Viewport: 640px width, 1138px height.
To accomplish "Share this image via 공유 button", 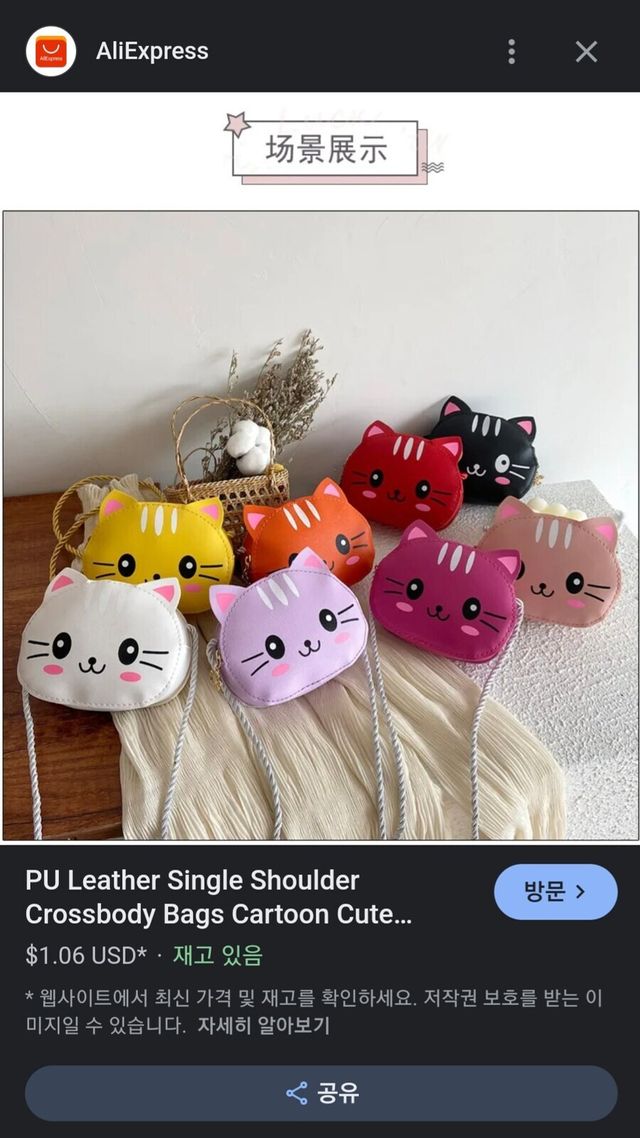I will click(x=321, y=1093).
